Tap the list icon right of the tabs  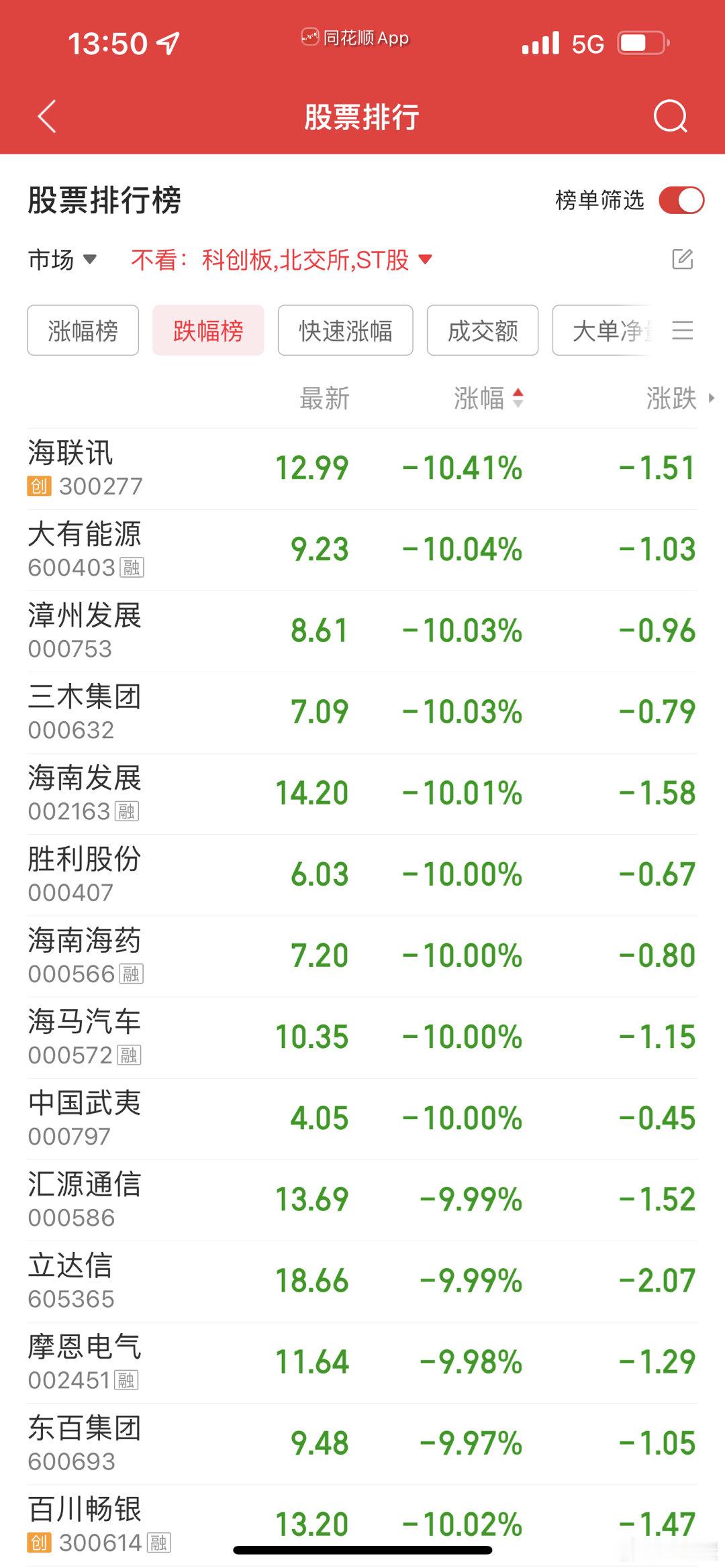click(x=682, y=331)
